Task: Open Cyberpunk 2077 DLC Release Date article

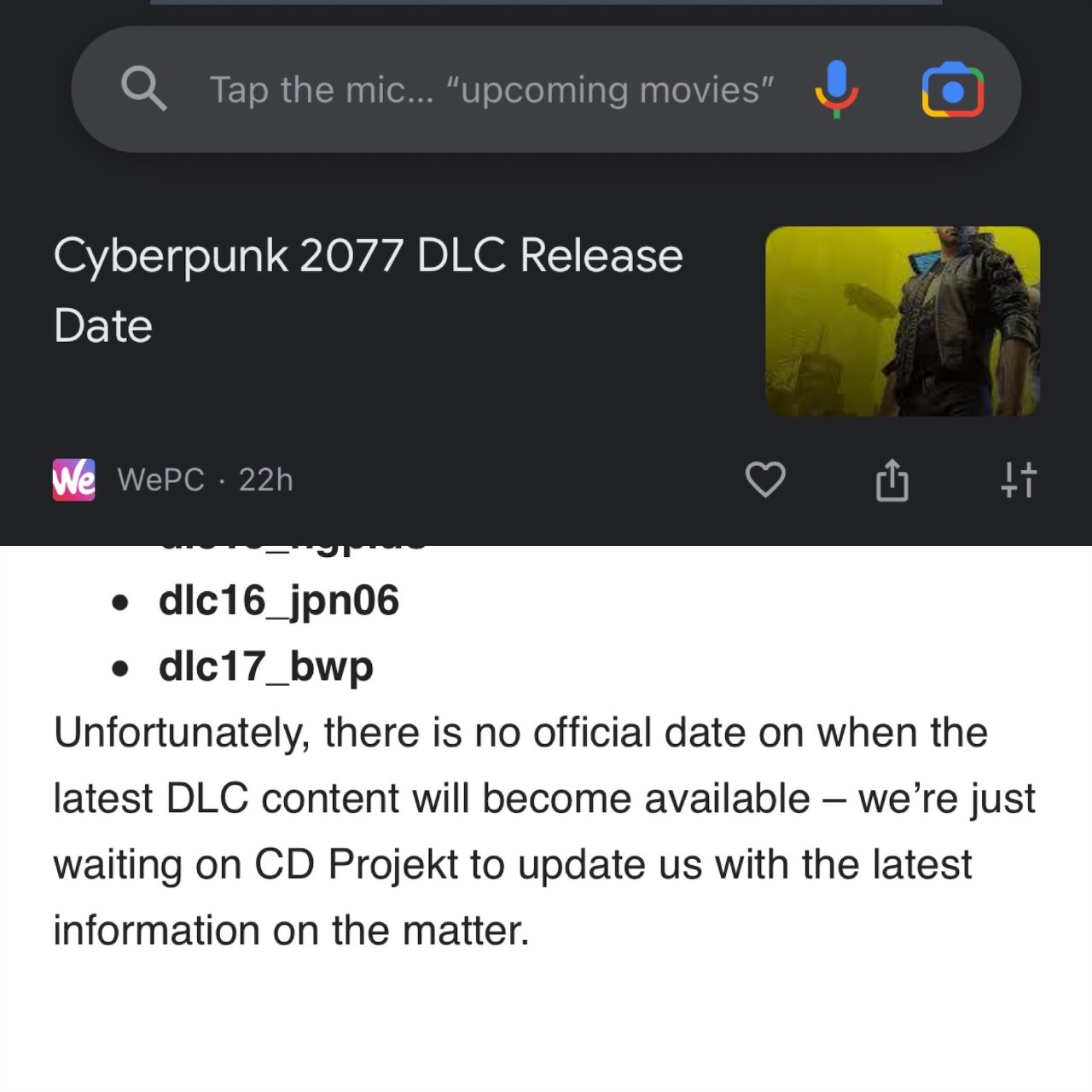Action: click(x=368, y=290)
